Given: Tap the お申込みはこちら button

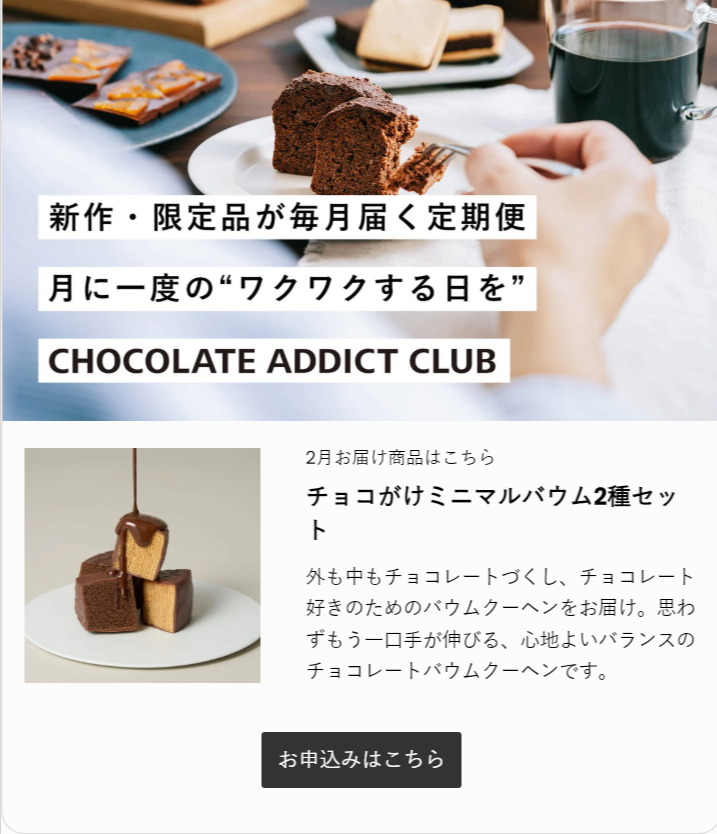Looking at the screenshot, I should [x=361, y=759].
